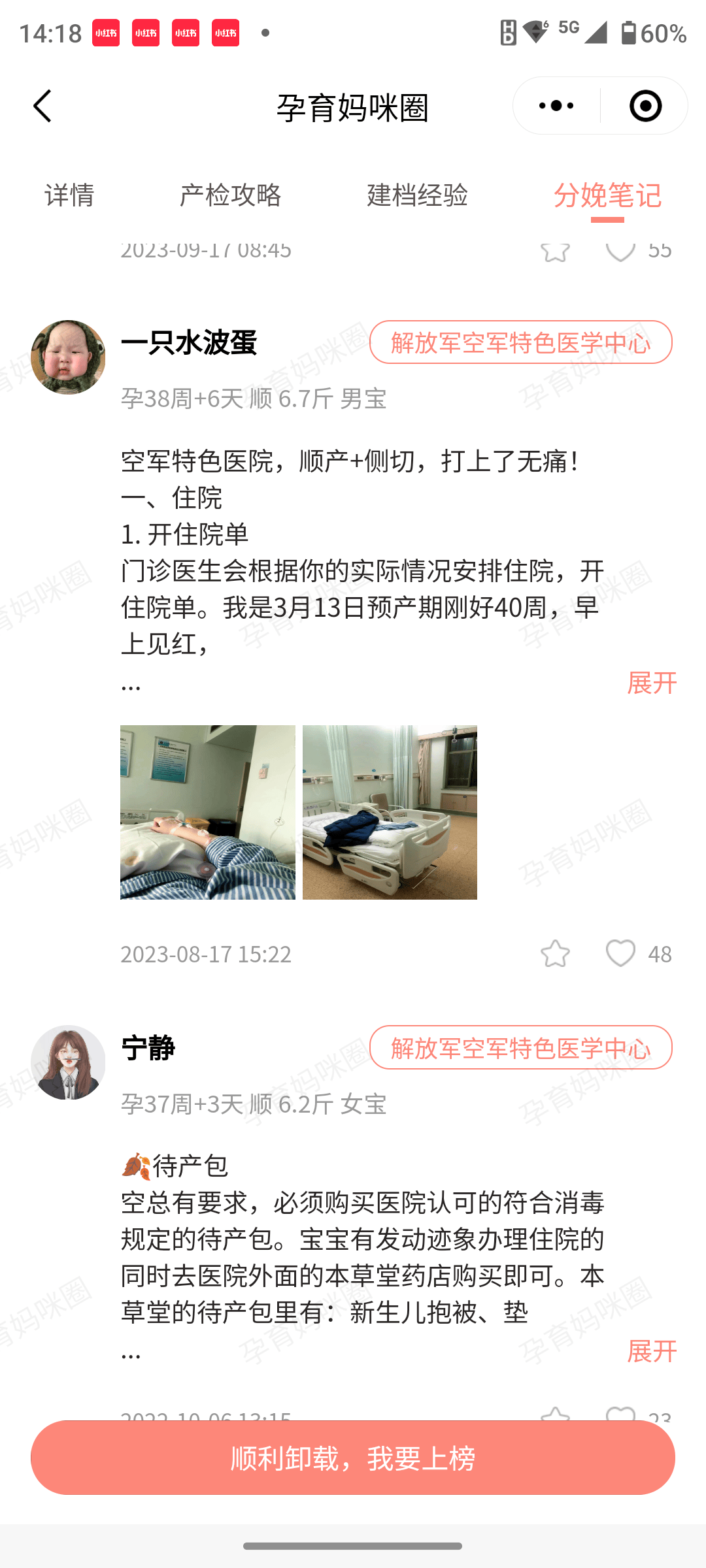
Task: Like 一只水波蛋's post with 48 likes
Action: (620, 954)
